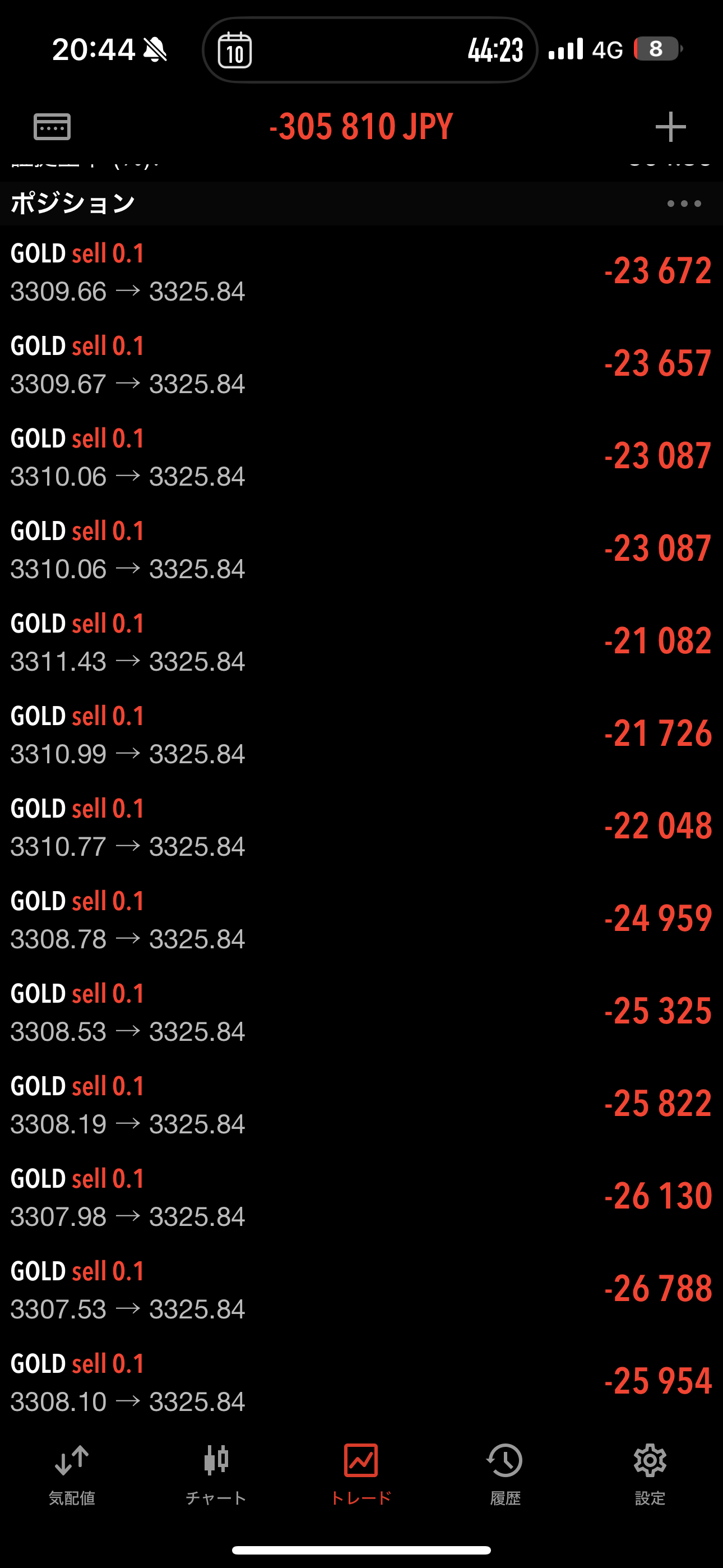723x1568 pixels.
Task: Open GOLD sell position opened at 3308.78
Action: point(361,920)
